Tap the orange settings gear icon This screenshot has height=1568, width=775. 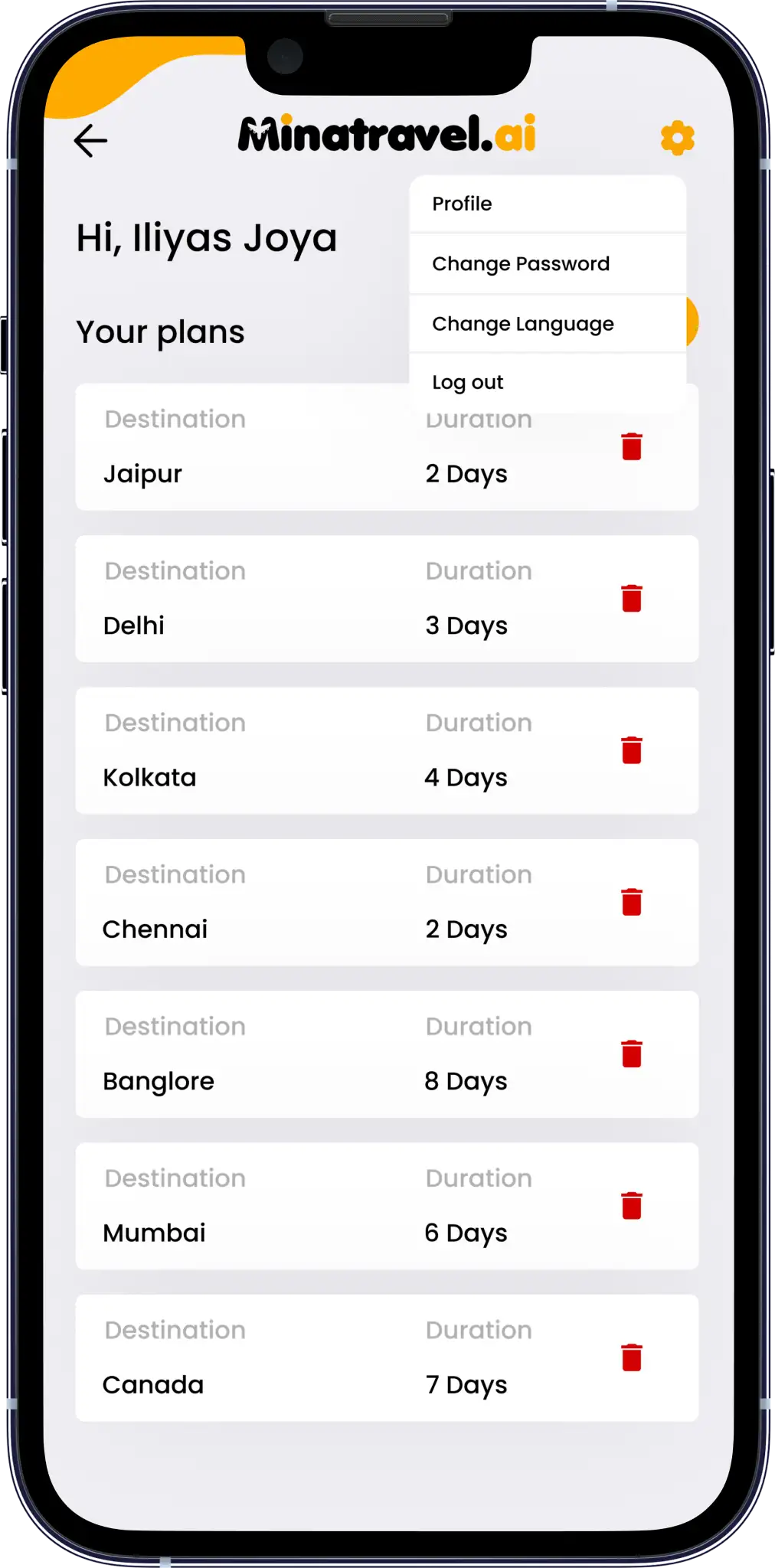(677, 139)
